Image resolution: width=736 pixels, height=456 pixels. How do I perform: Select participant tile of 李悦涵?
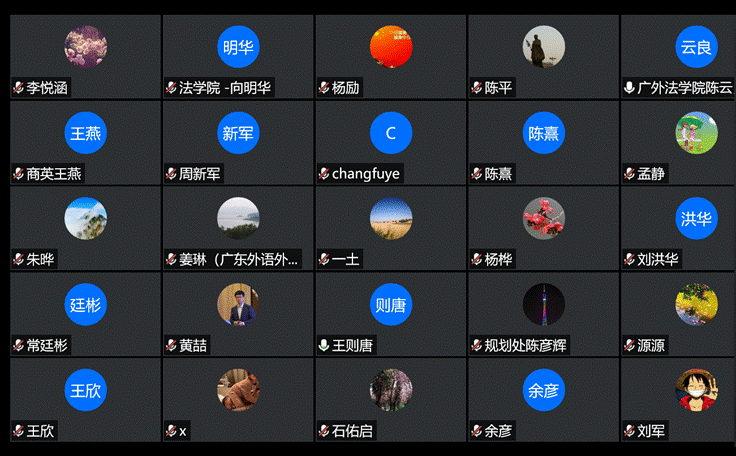click(85, 56)
